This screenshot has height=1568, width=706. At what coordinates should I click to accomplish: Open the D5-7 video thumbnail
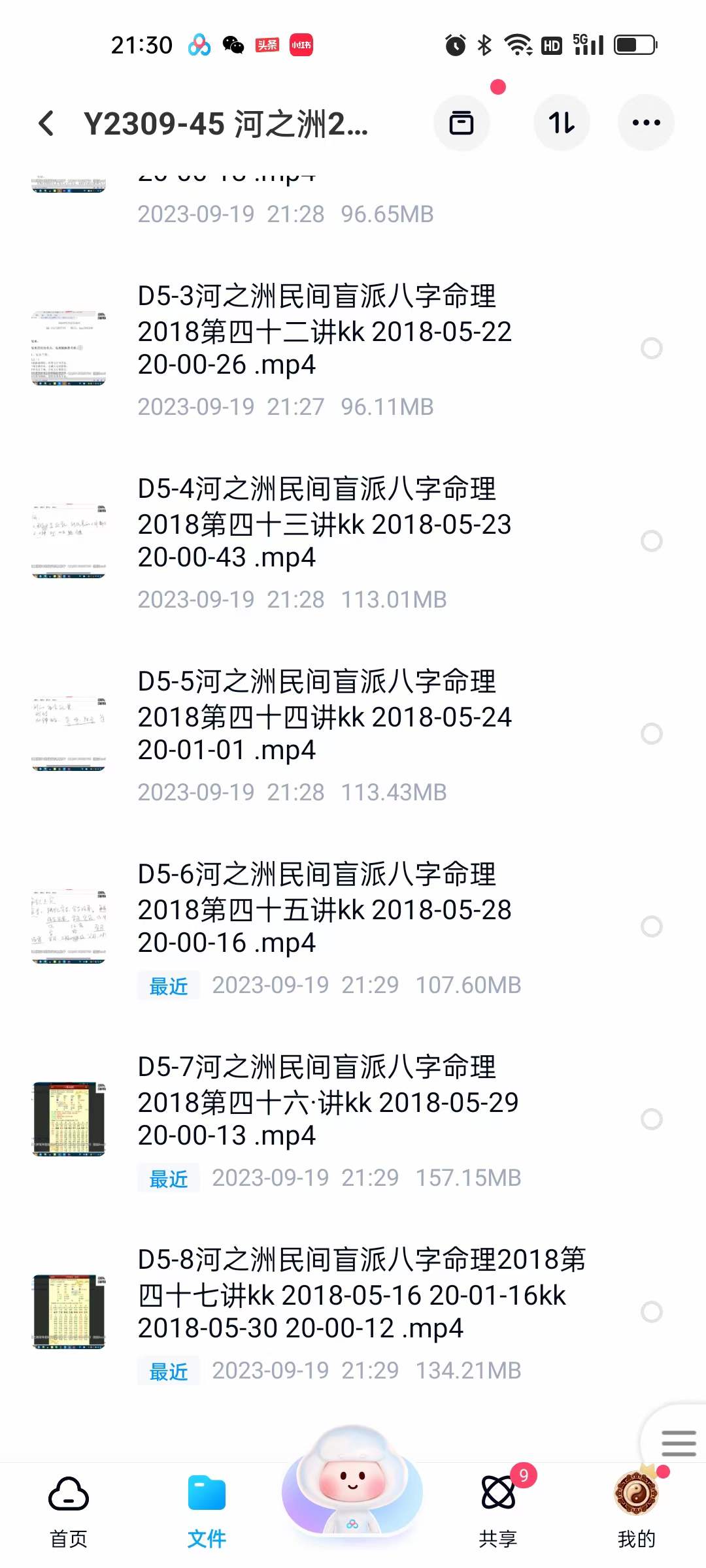(68, 1118)
